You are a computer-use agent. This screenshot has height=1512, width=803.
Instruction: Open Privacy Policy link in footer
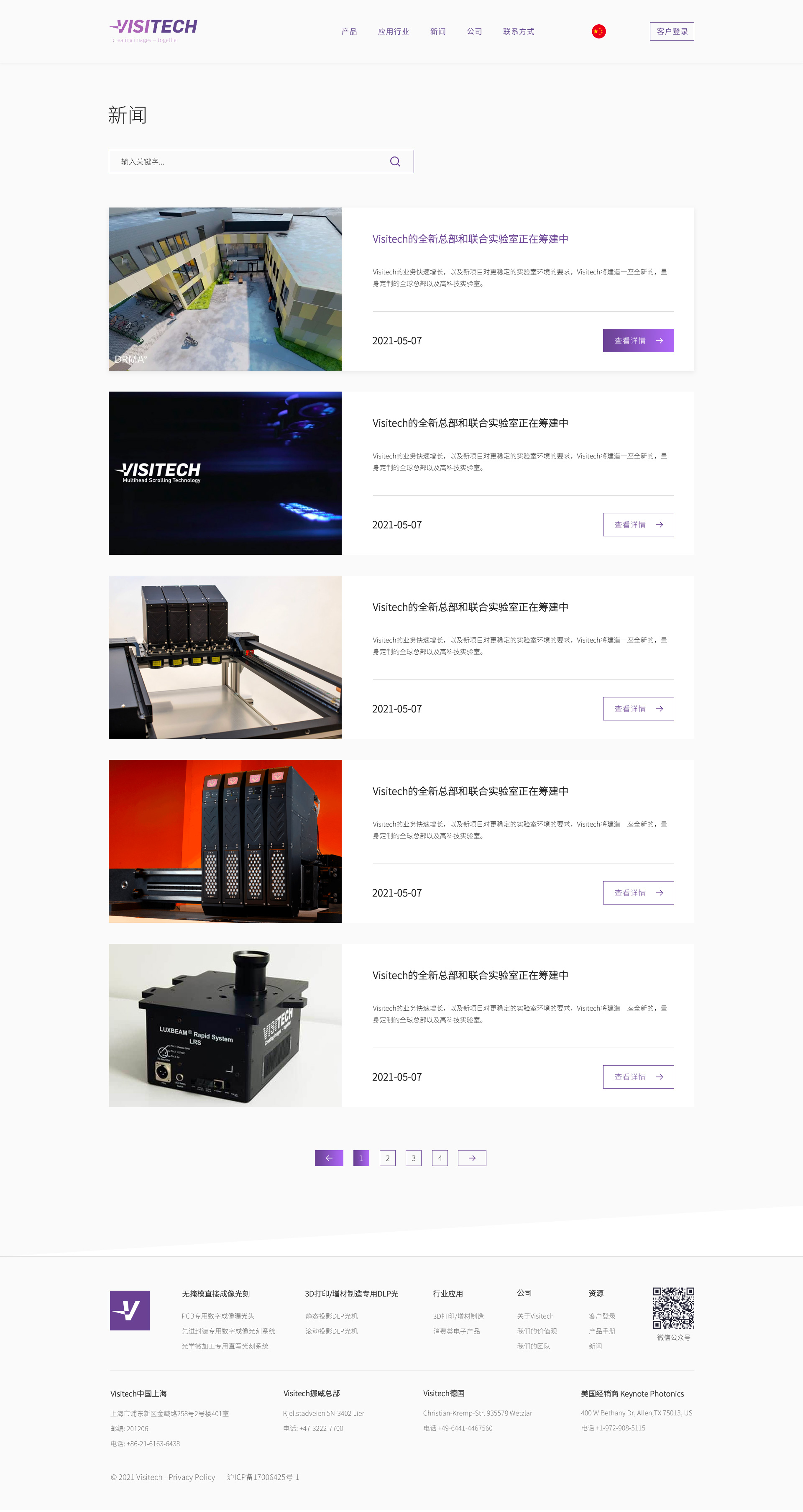click(x=192, y=1477)
